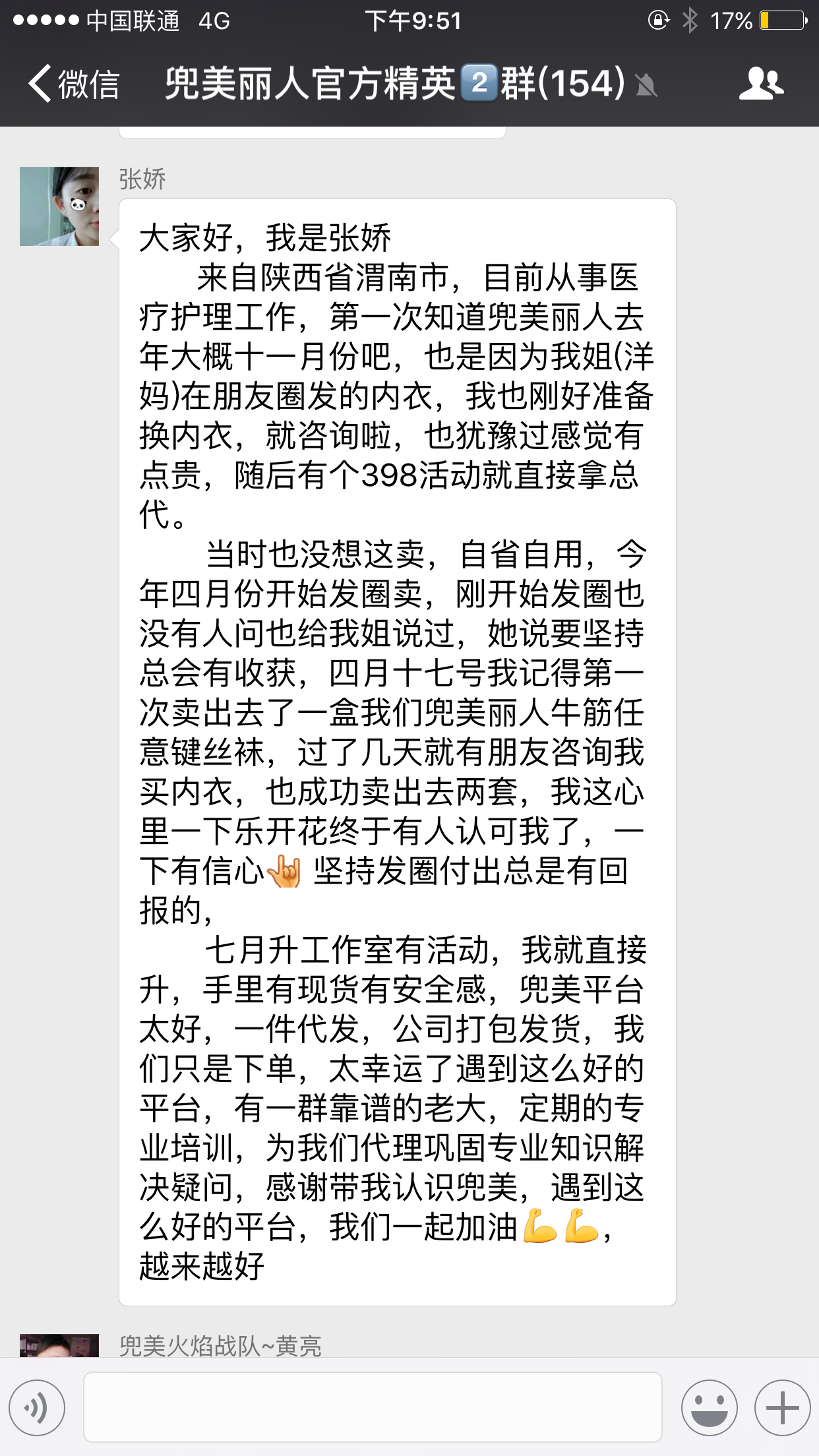The height and width of the screenshot is (1456, 819).
Task: Focus the message text field
Action: (373, 1407)
